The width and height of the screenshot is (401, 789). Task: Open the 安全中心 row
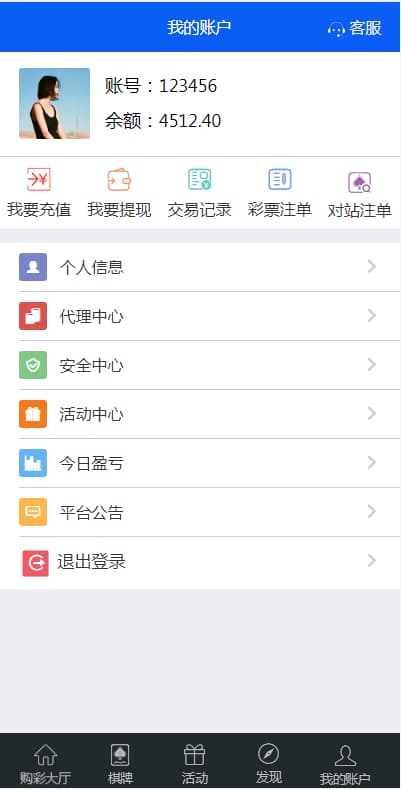tap(200, 365)
